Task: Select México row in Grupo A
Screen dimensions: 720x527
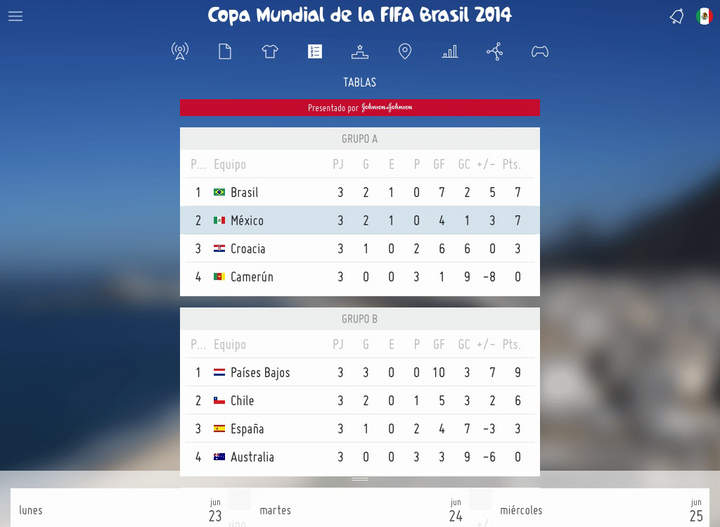Action: point(360,220)
